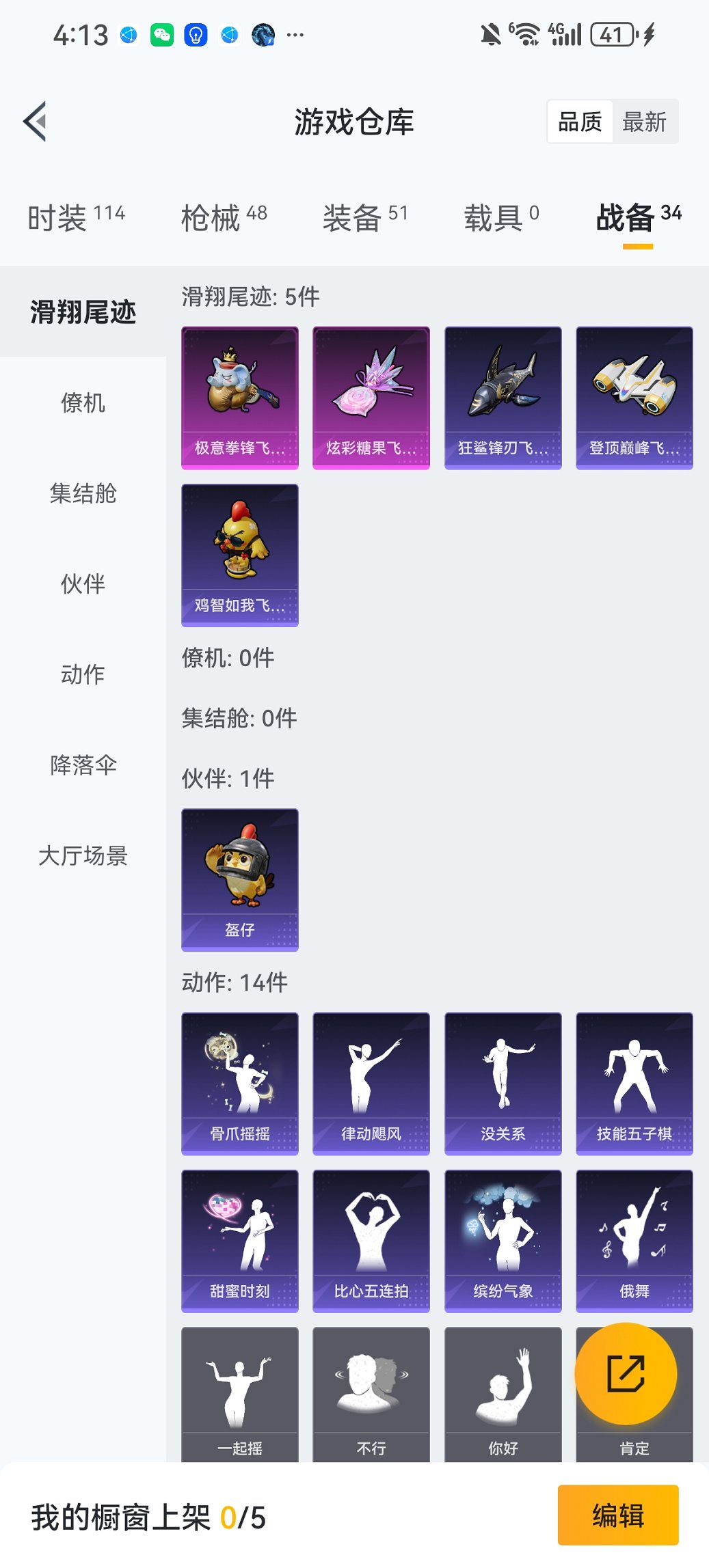View the 骨爪摇摇 emote

point(240,1083)
